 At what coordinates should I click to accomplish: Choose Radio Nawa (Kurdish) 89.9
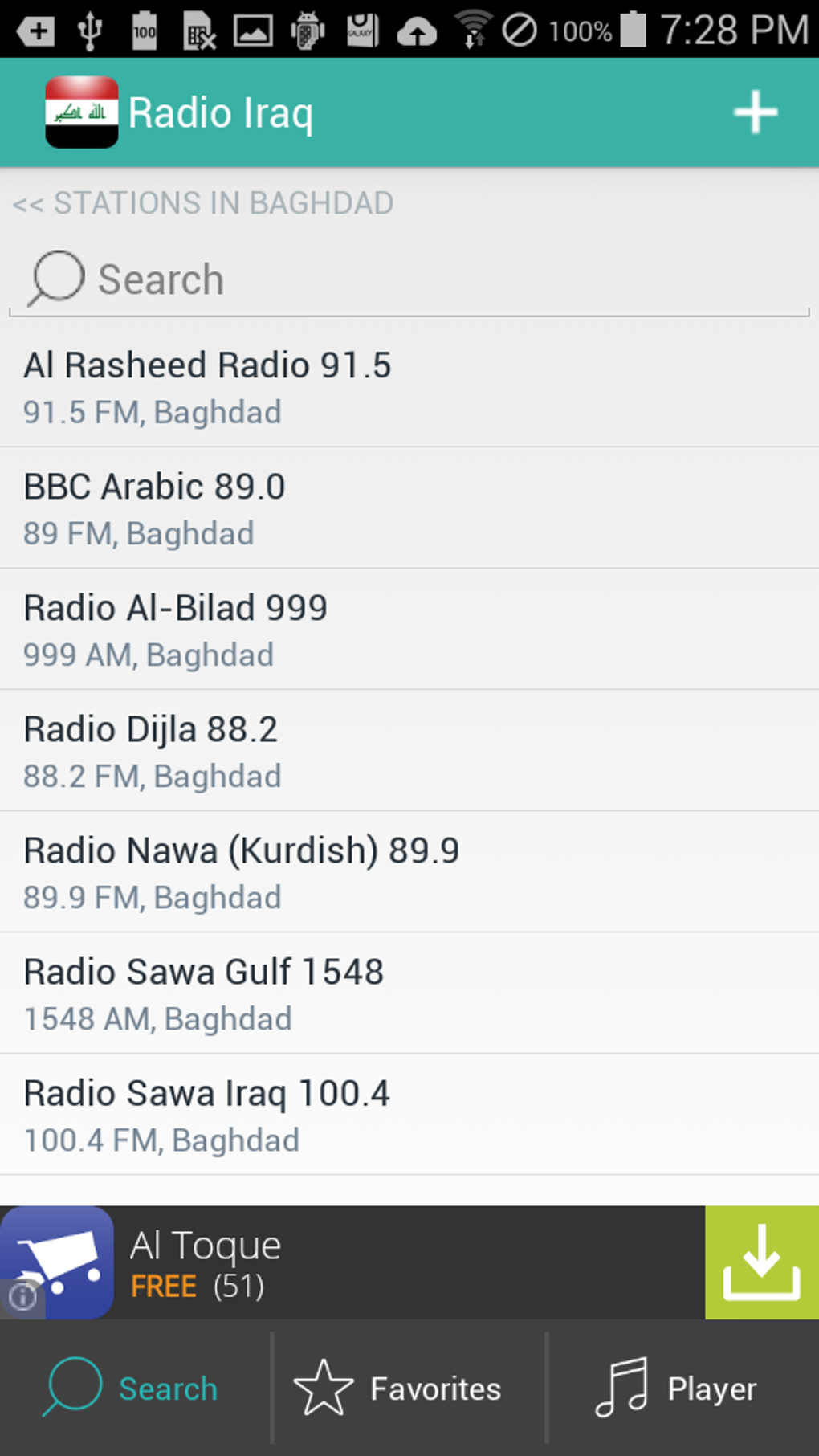click(x=409, y=872)
